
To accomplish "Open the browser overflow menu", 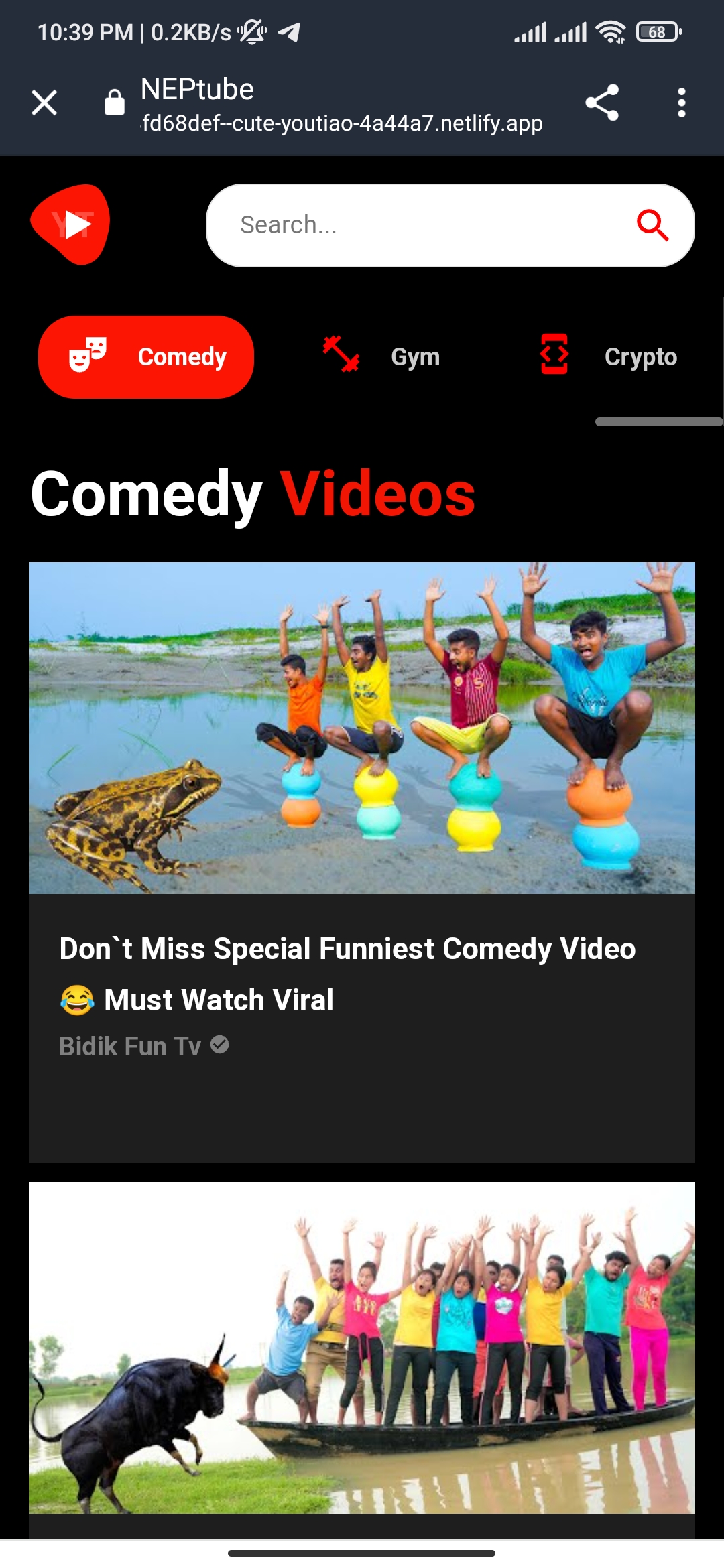I will pyautogui.click(x=681, y=103).
